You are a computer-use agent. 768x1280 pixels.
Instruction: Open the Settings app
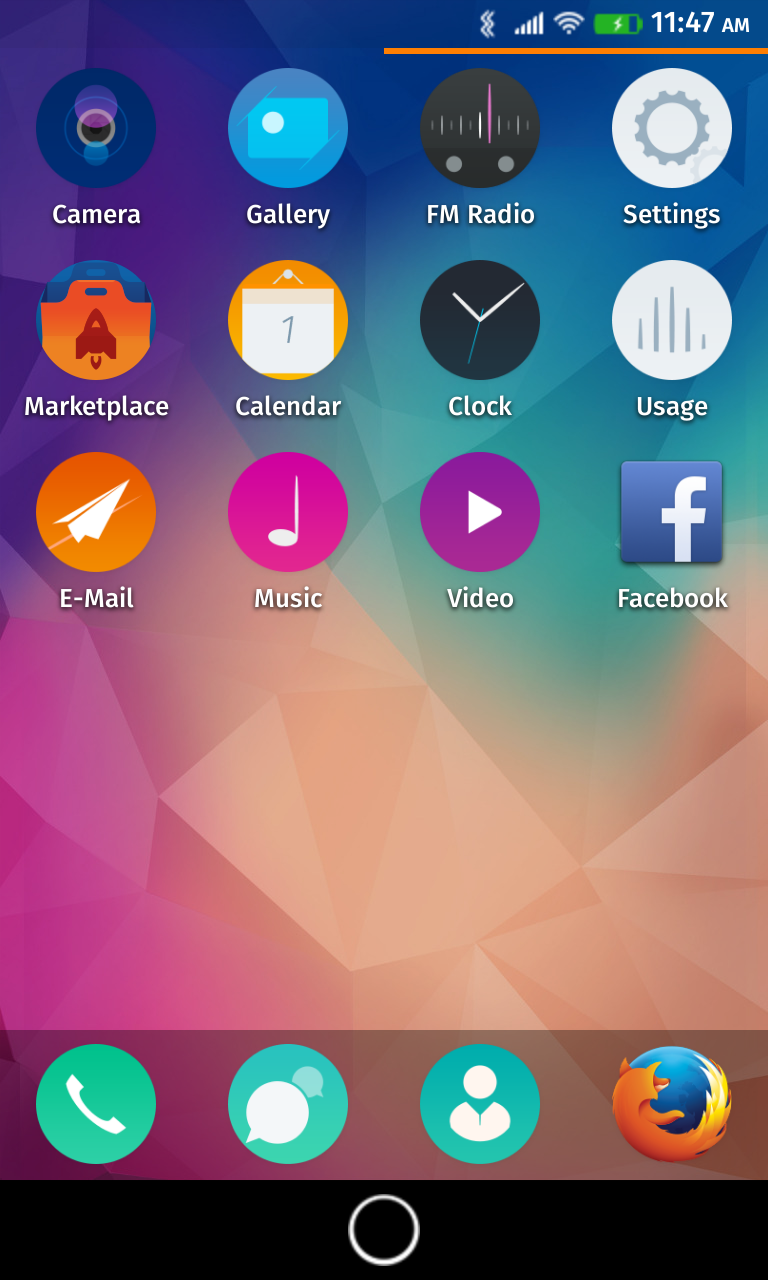point(672,128)
